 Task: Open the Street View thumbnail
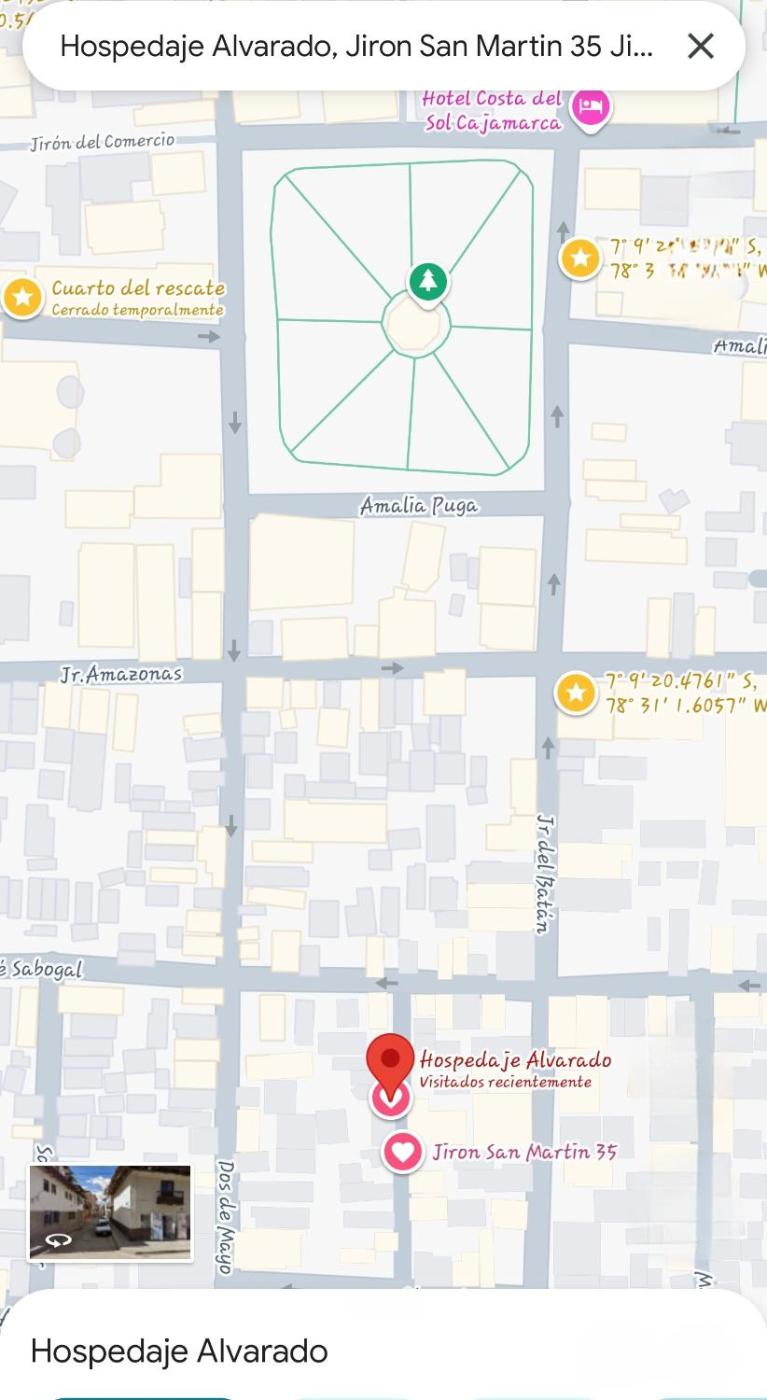coord(110,1211)
